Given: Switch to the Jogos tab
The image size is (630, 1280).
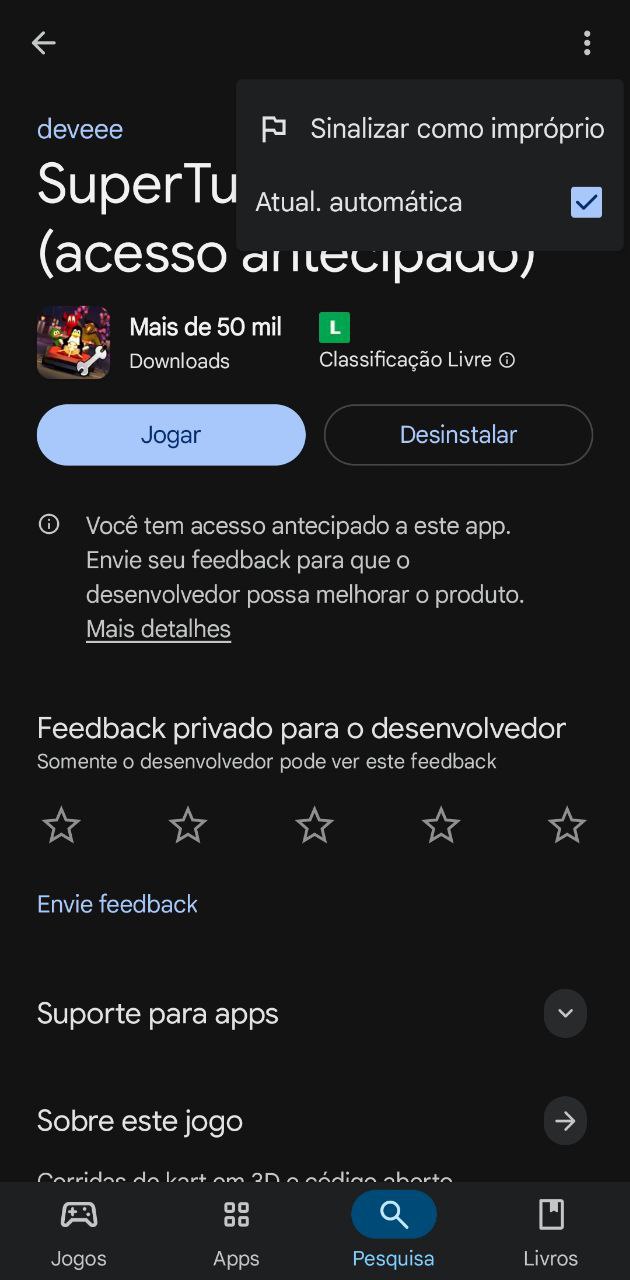Looking at the screenshot, I should tap(79, 1232).
